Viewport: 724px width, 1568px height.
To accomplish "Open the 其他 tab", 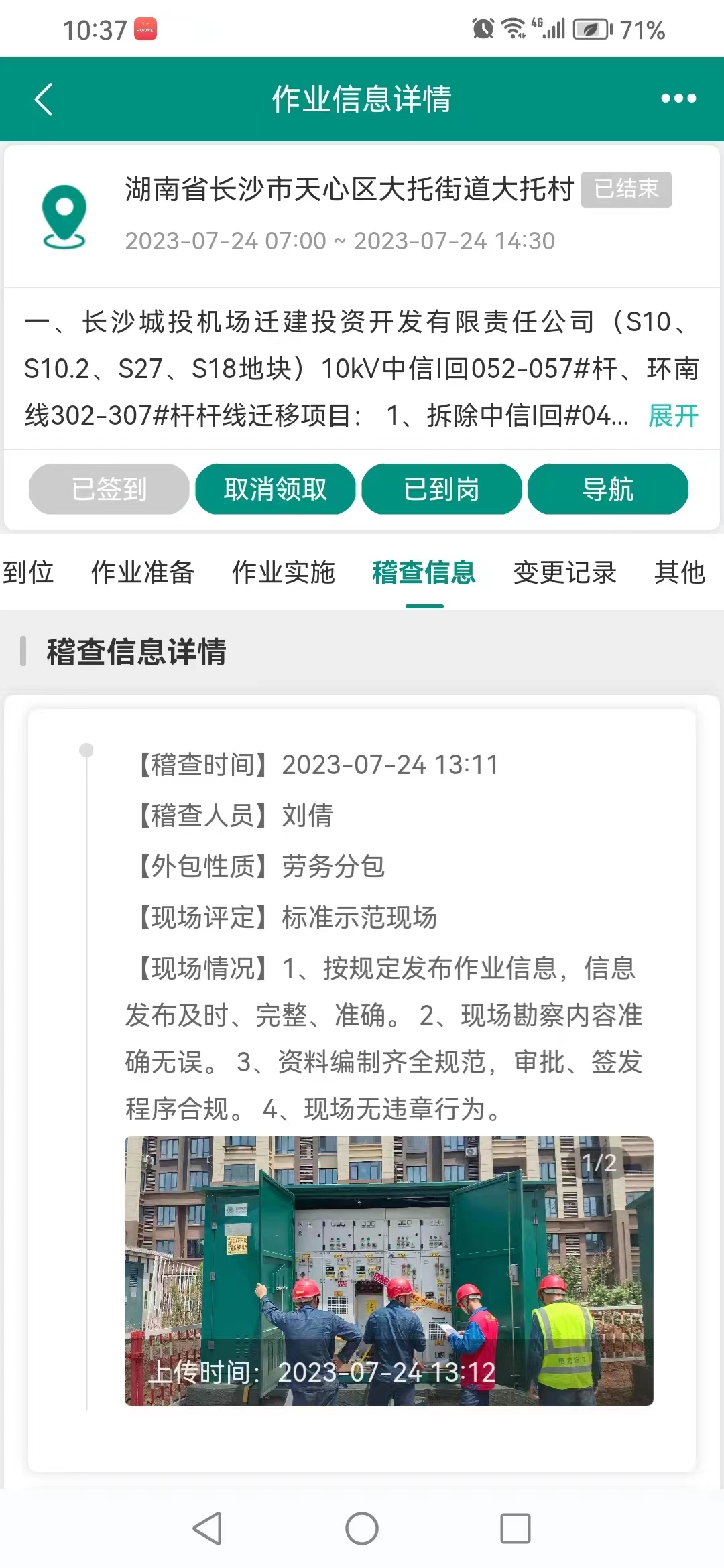I will [x=680, y=572].
